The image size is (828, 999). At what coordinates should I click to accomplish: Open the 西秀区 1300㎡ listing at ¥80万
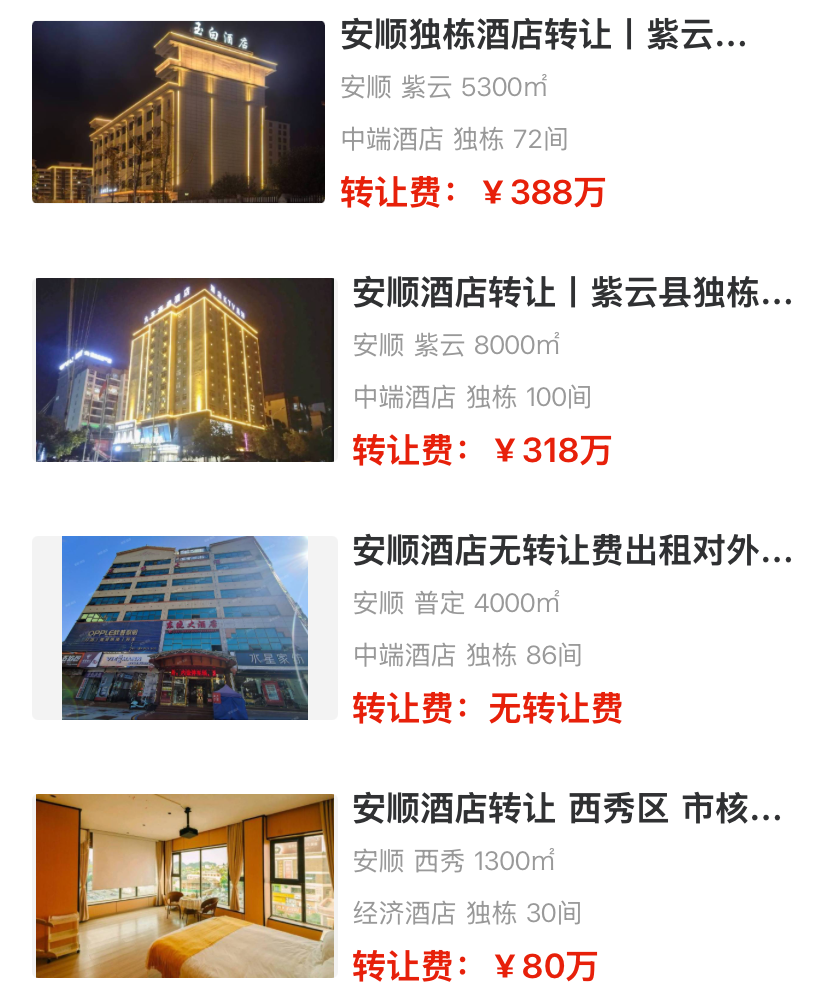click(567, 810)
